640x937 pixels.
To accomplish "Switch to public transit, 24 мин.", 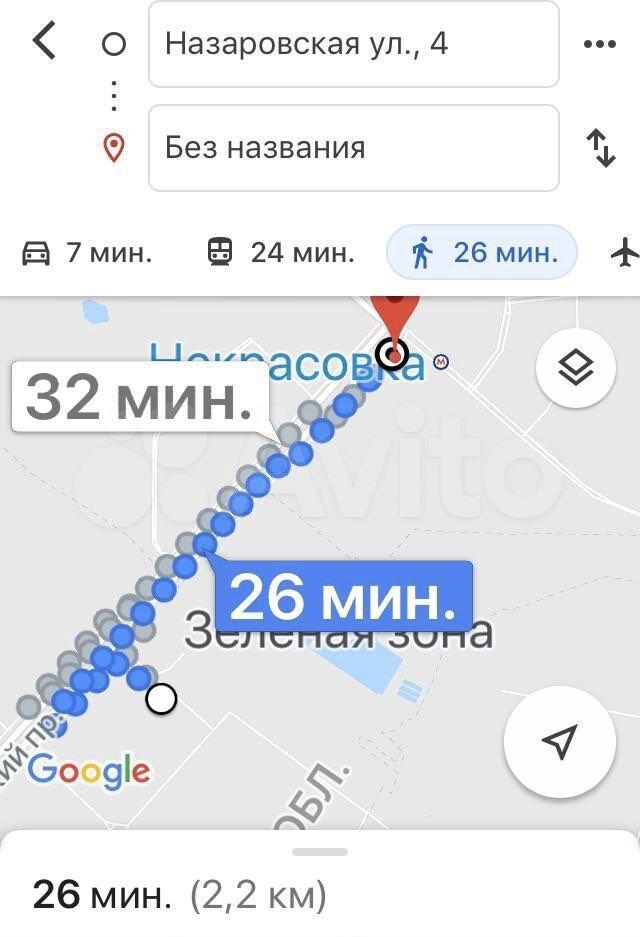I will [x=281, y=252].
